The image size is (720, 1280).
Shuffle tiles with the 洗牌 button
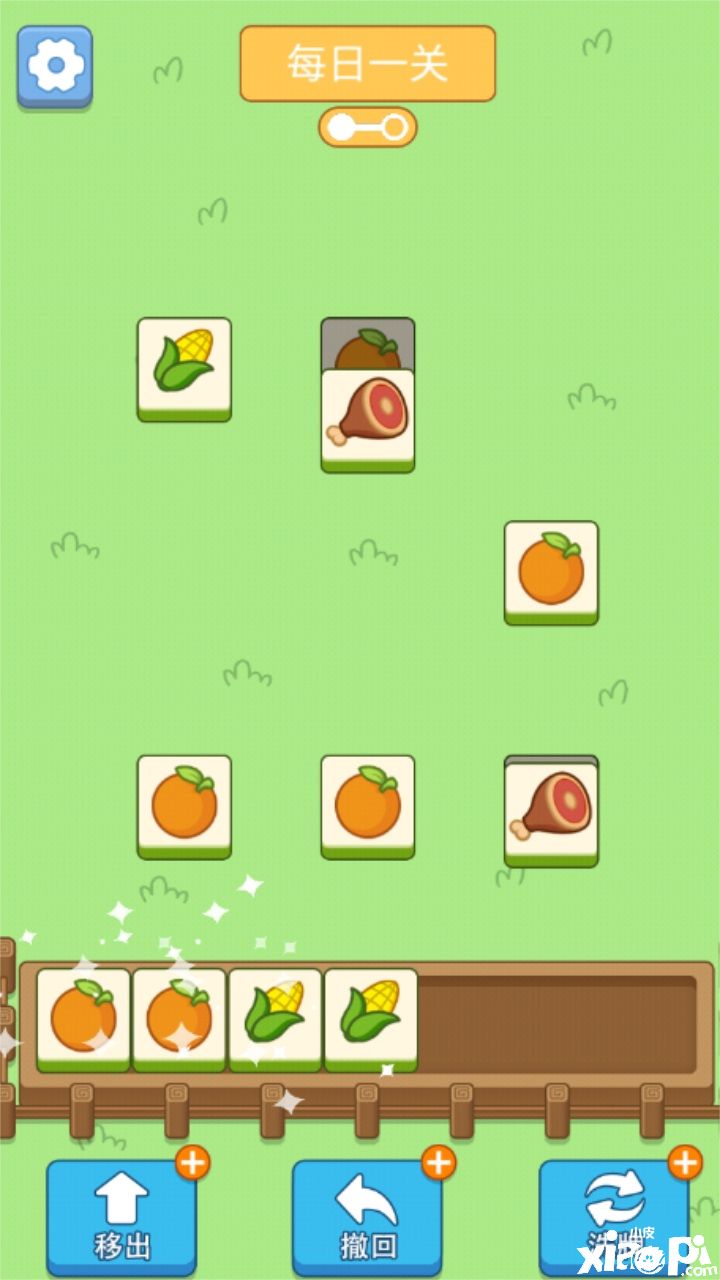(613, 1214)
